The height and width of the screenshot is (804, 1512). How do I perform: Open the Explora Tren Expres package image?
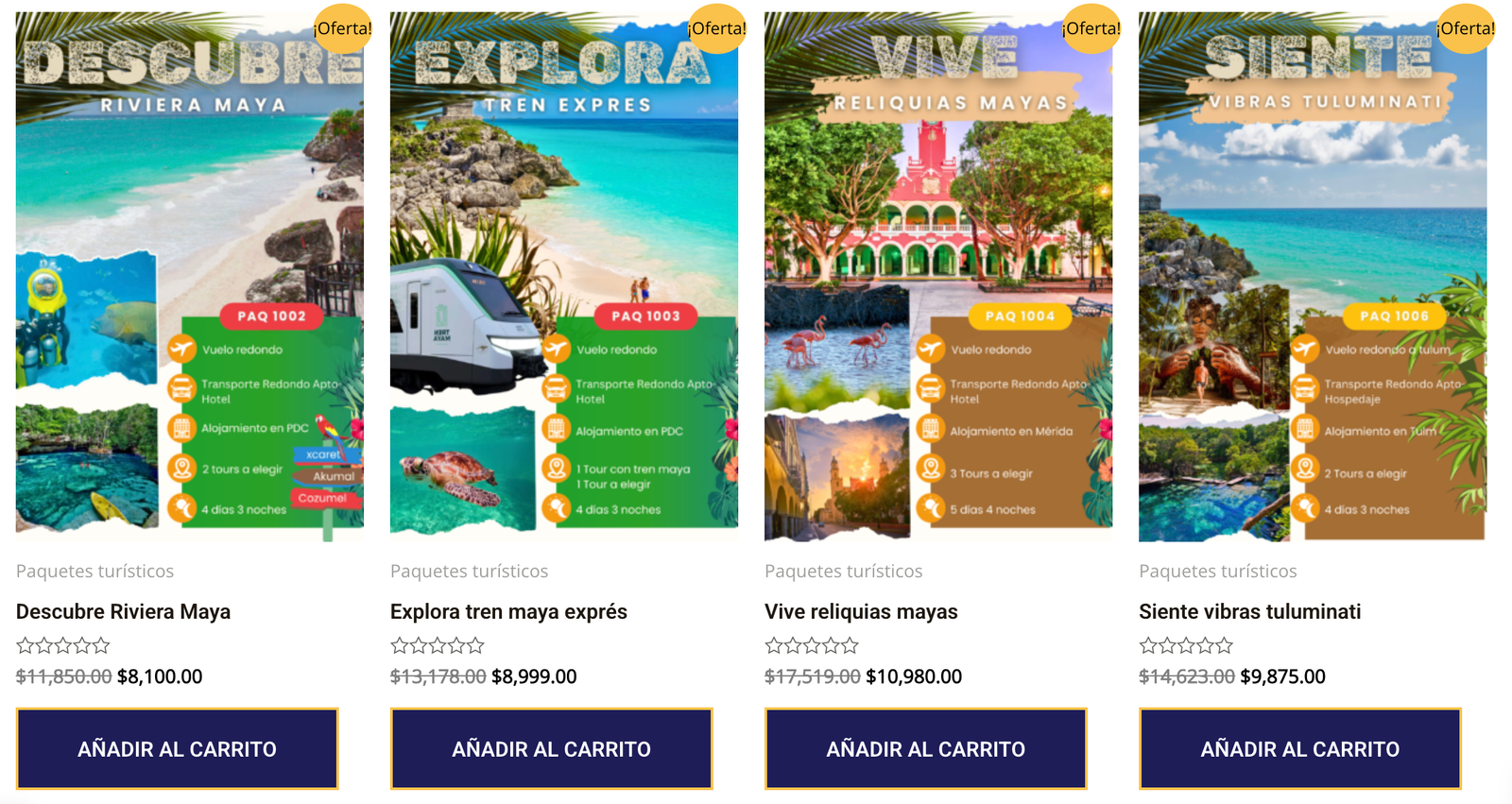(563, 276)
